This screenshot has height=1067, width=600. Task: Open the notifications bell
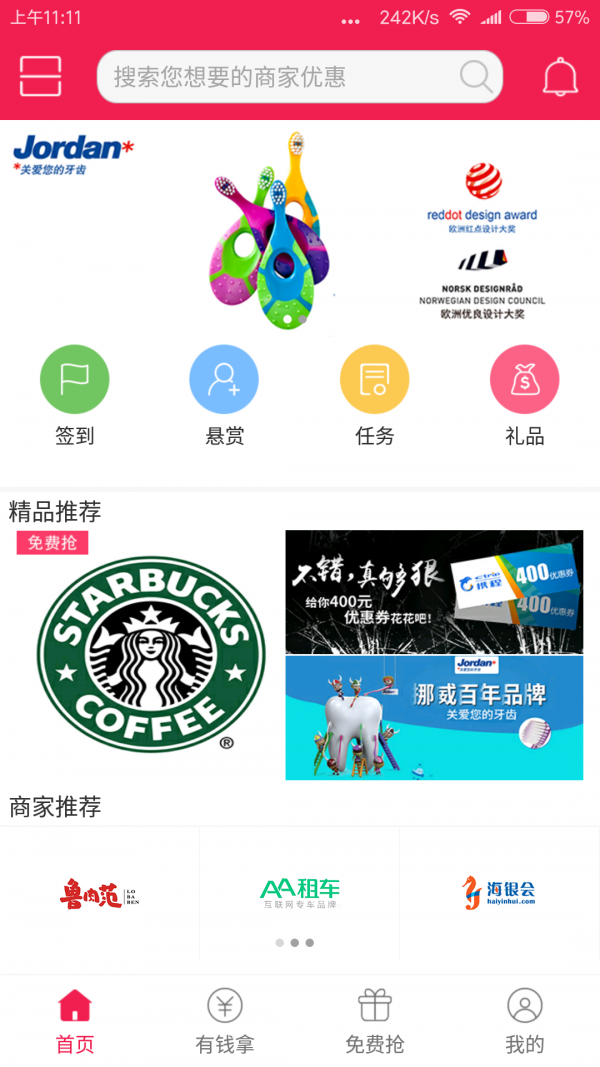(x=560, y=77)
